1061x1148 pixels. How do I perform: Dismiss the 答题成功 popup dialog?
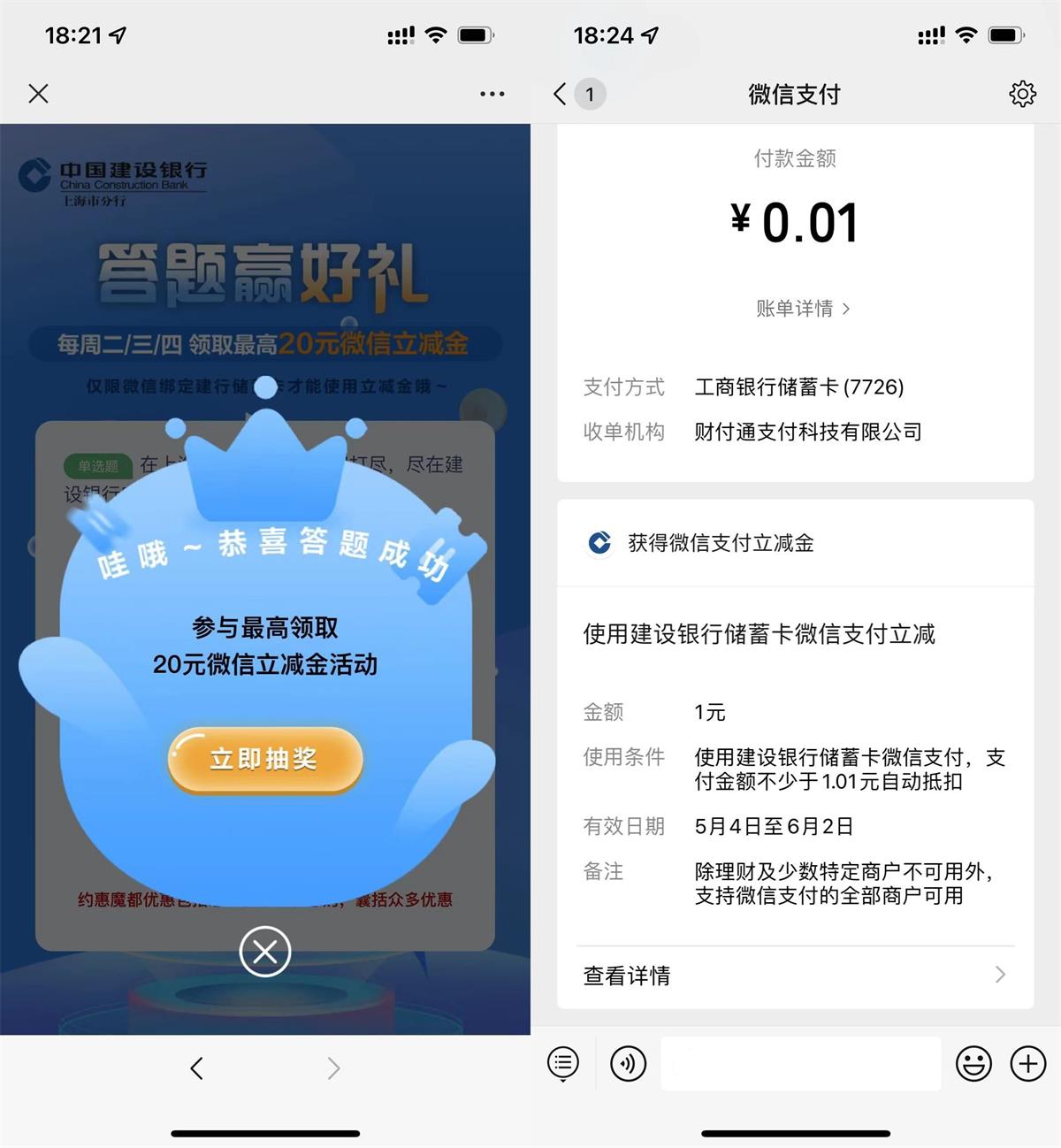(264, 952)
